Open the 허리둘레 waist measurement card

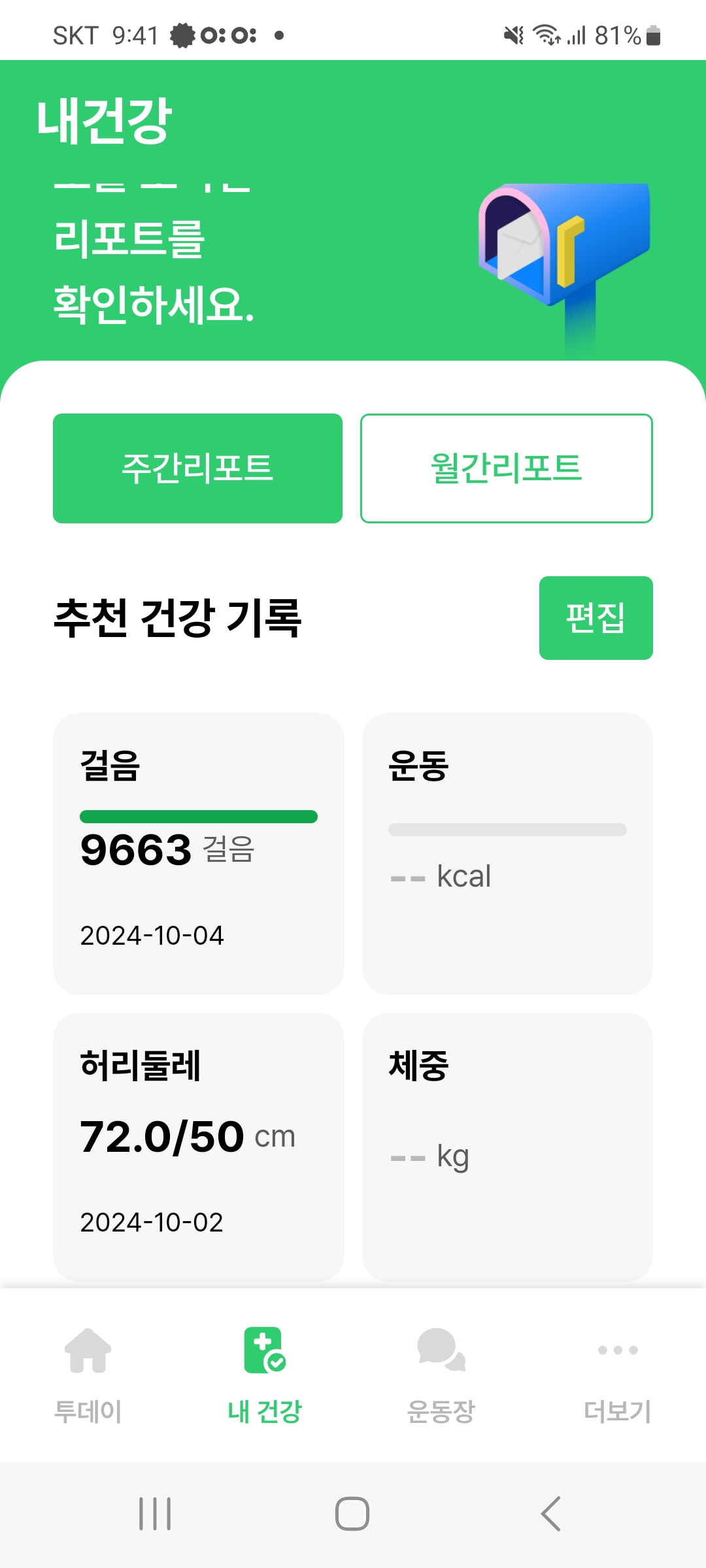198,1147
